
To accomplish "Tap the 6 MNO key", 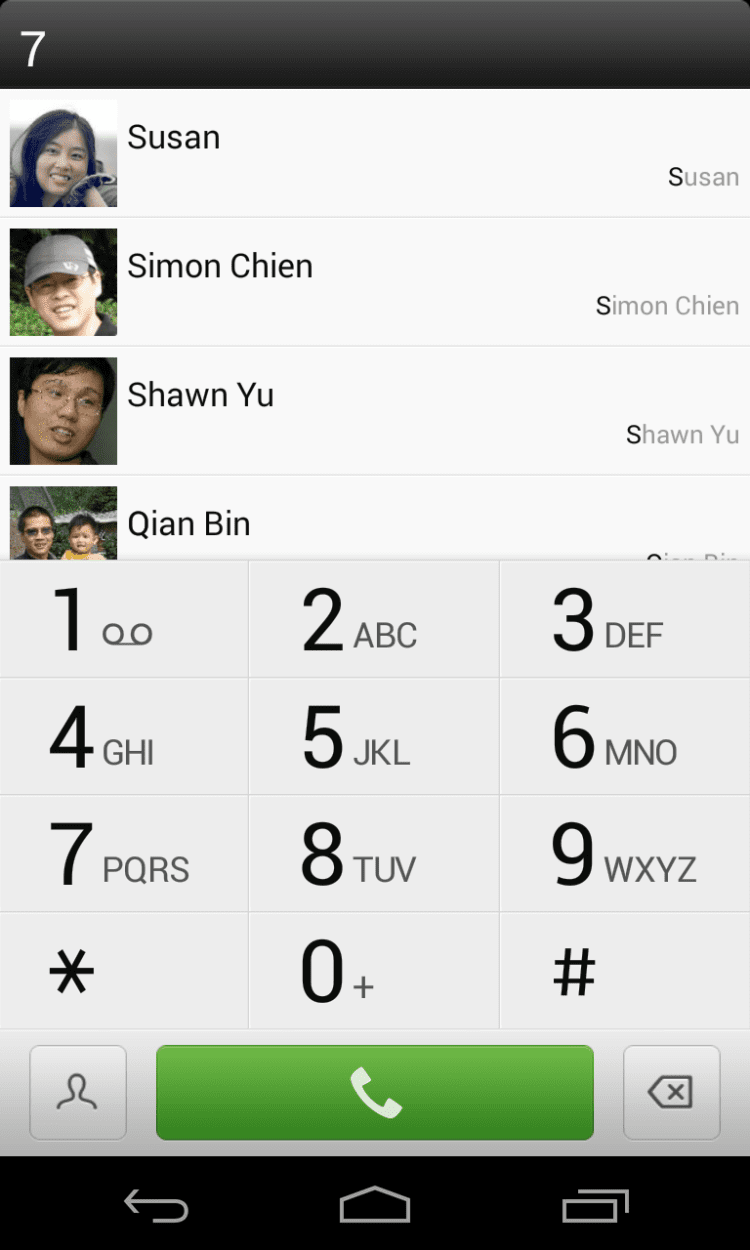I will [x=624, y=737].
